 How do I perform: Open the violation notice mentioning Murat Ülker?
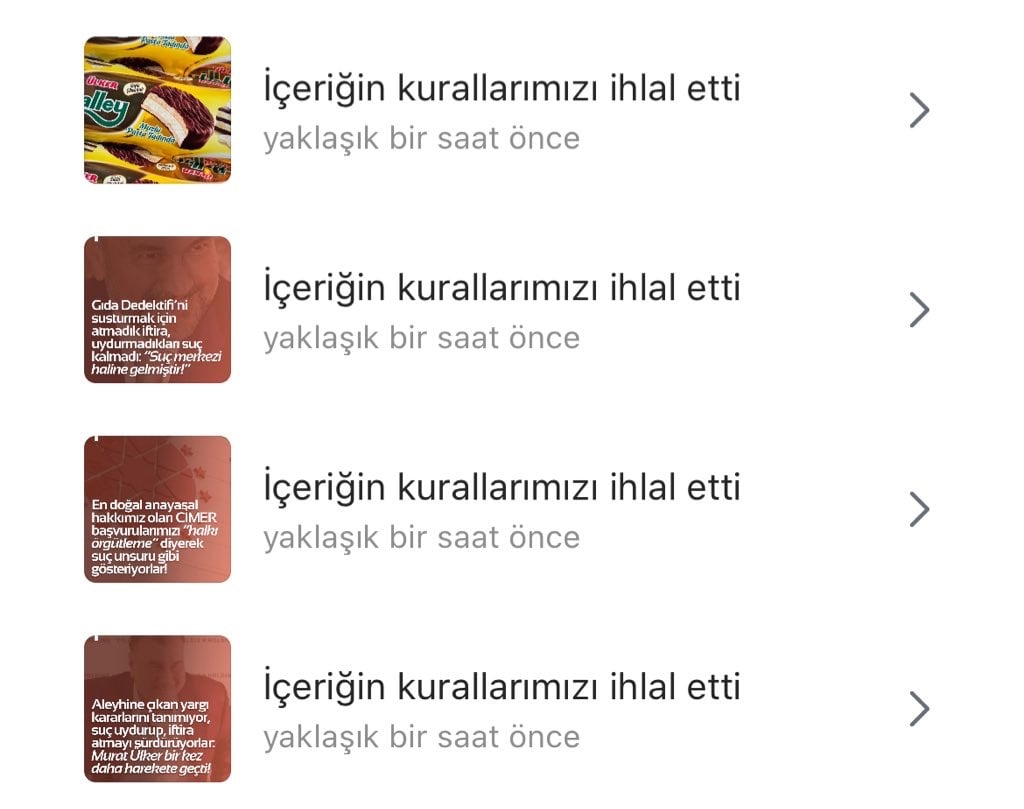(500, 709)
